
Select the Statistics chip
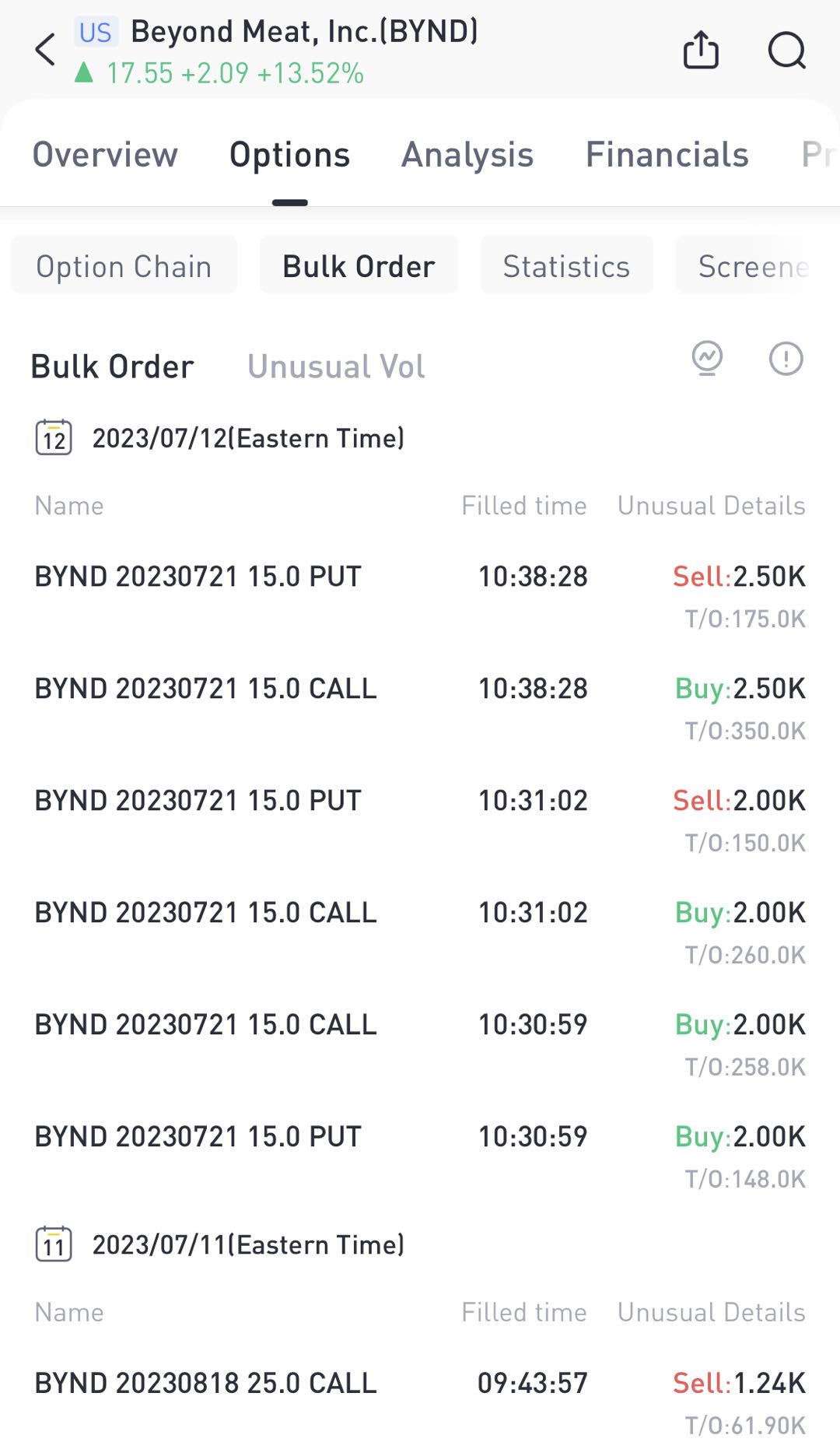[566, 266]
